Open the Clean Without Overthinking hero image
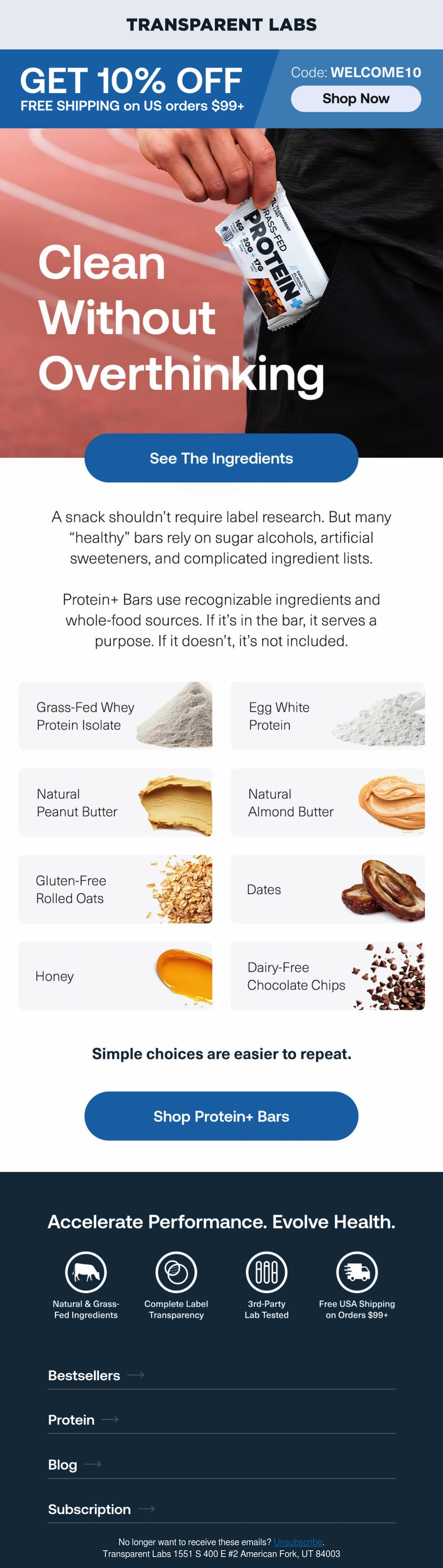 click(221, 293)
